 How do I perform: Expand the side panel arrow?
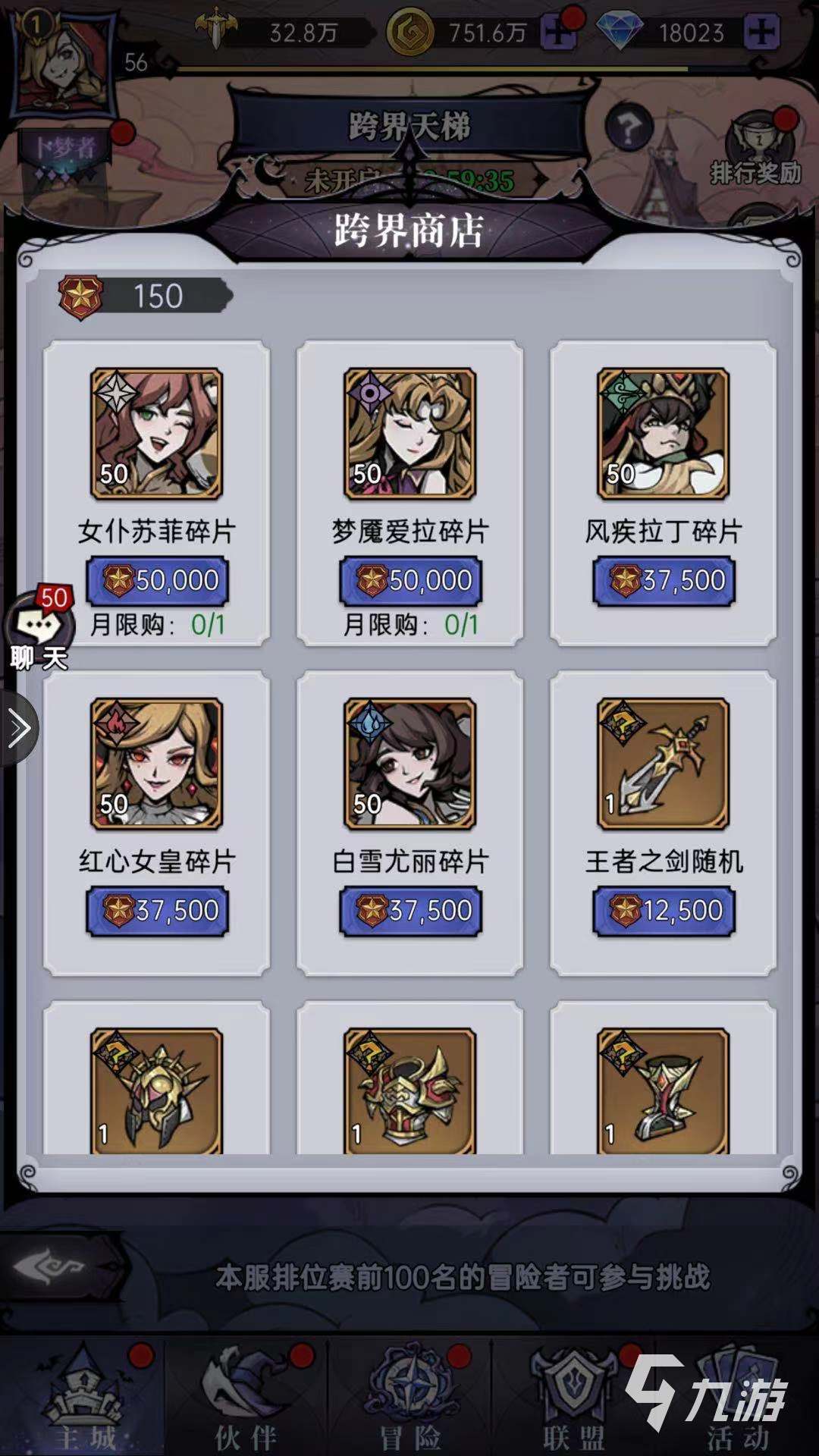[18, 729]
